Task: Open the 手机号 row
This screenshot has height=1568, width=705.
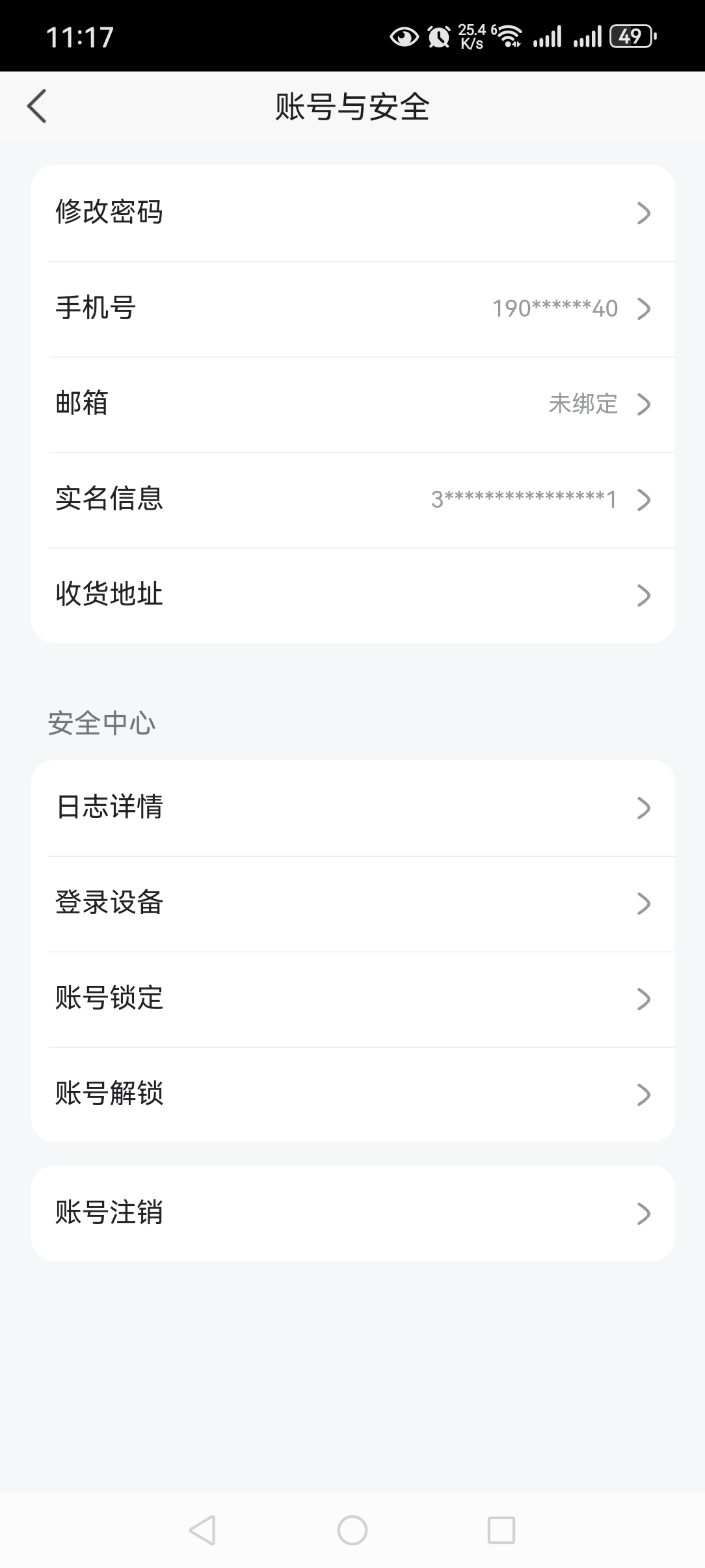Action: pos(352,309)
